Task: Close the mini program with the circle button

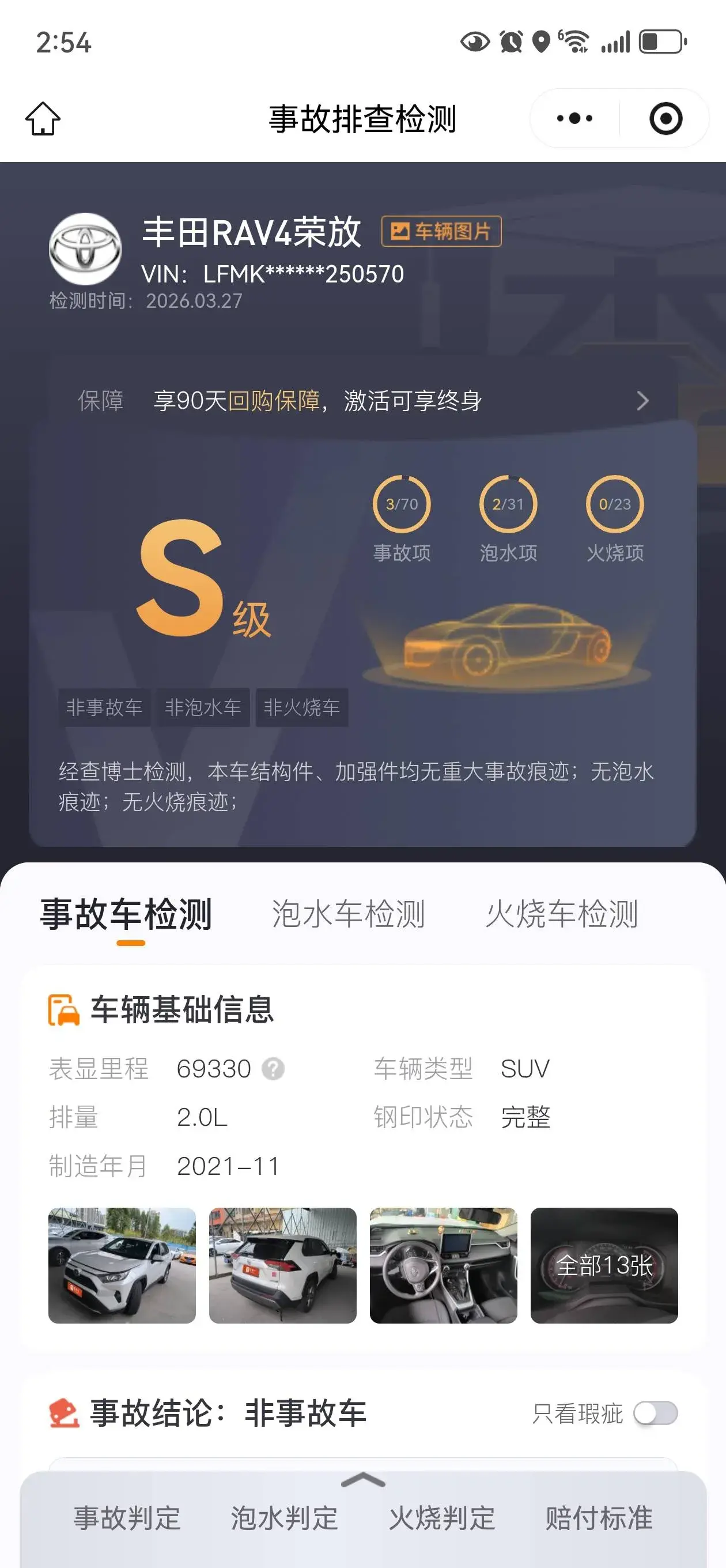Action: point(665,118)
